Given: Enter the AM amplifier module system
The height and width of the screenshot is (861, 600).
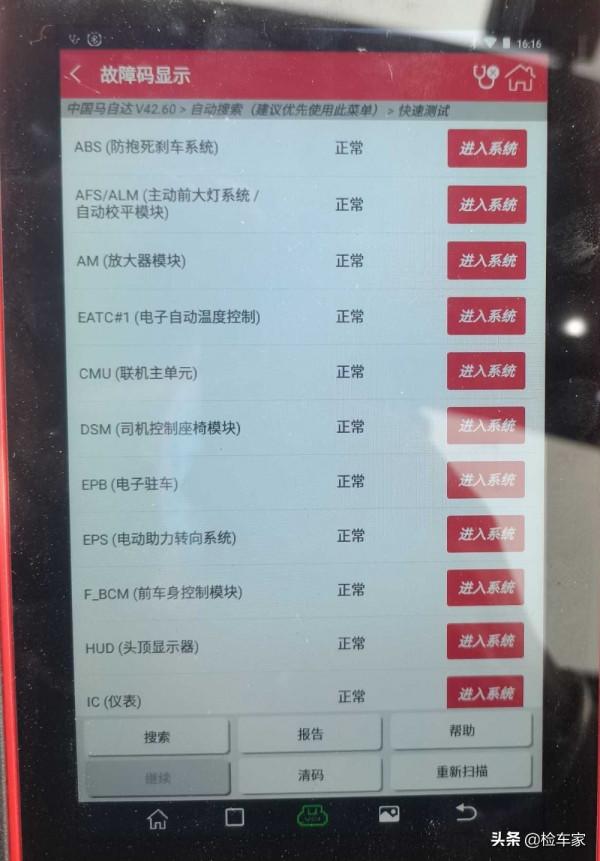Looking at the screenshot, I should 487,261.
